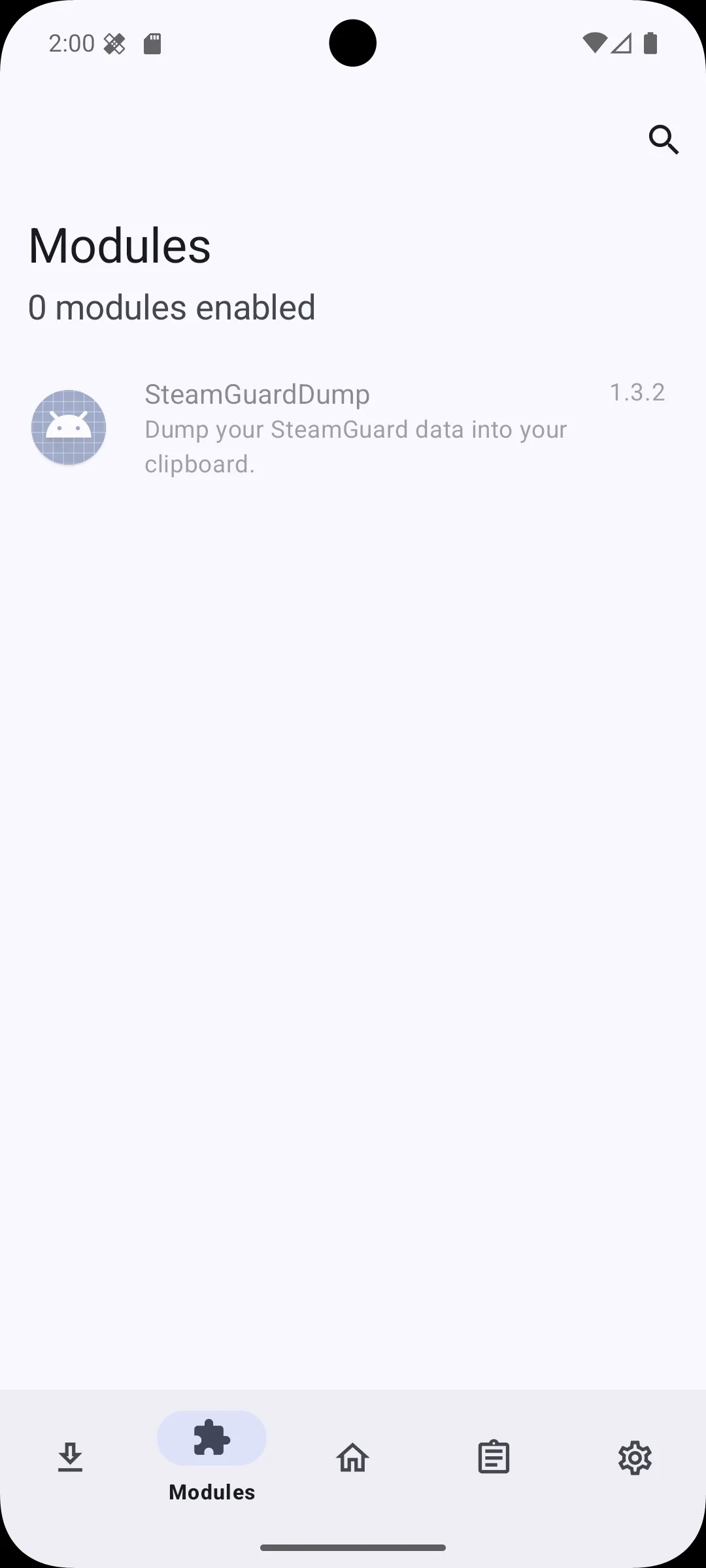Viewport: 706px width, 1568px height.
Task: Open the settings gear tab
Action: tap(635, 1458)
